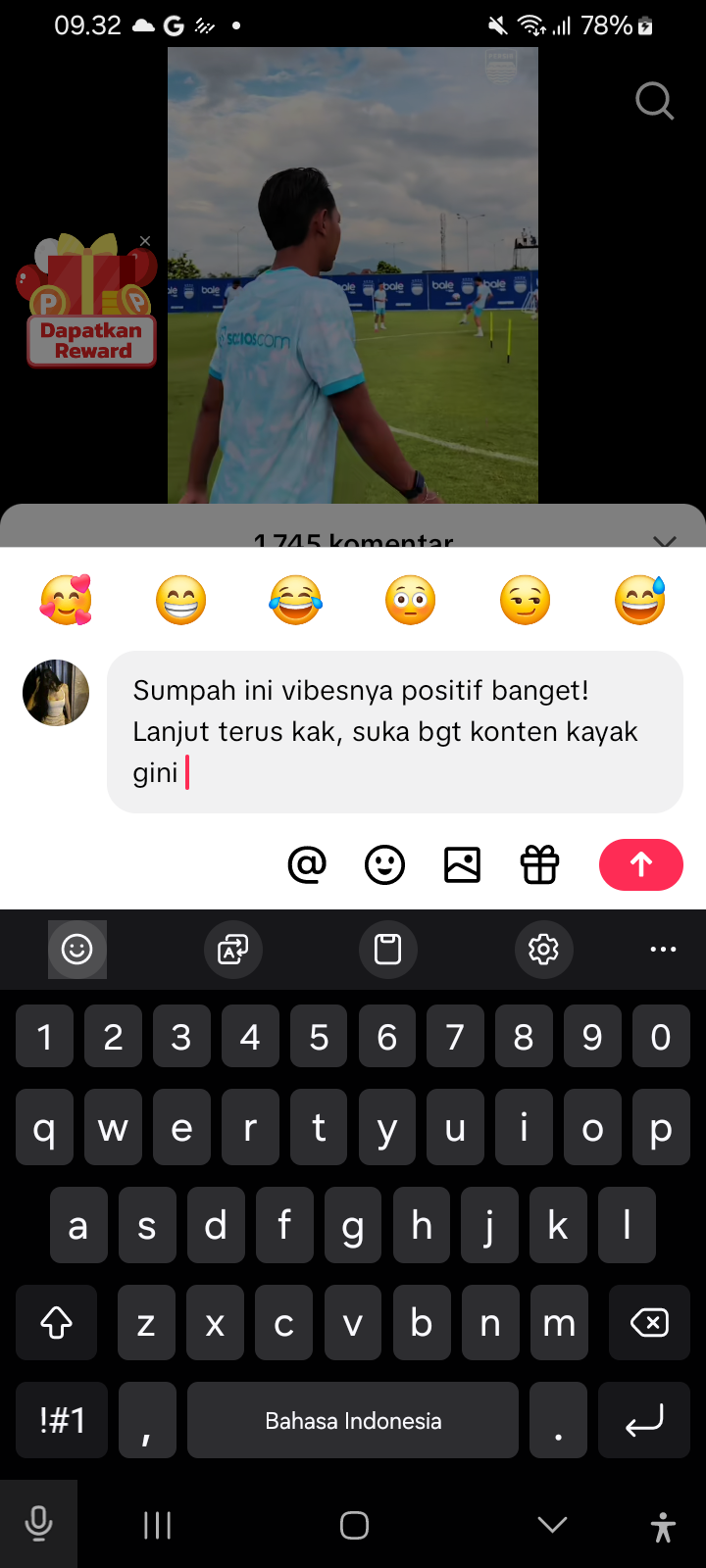Viewport: 706px width, 1568px height.
Task: Tap the comment text field
Action: [x=394, y=731]
